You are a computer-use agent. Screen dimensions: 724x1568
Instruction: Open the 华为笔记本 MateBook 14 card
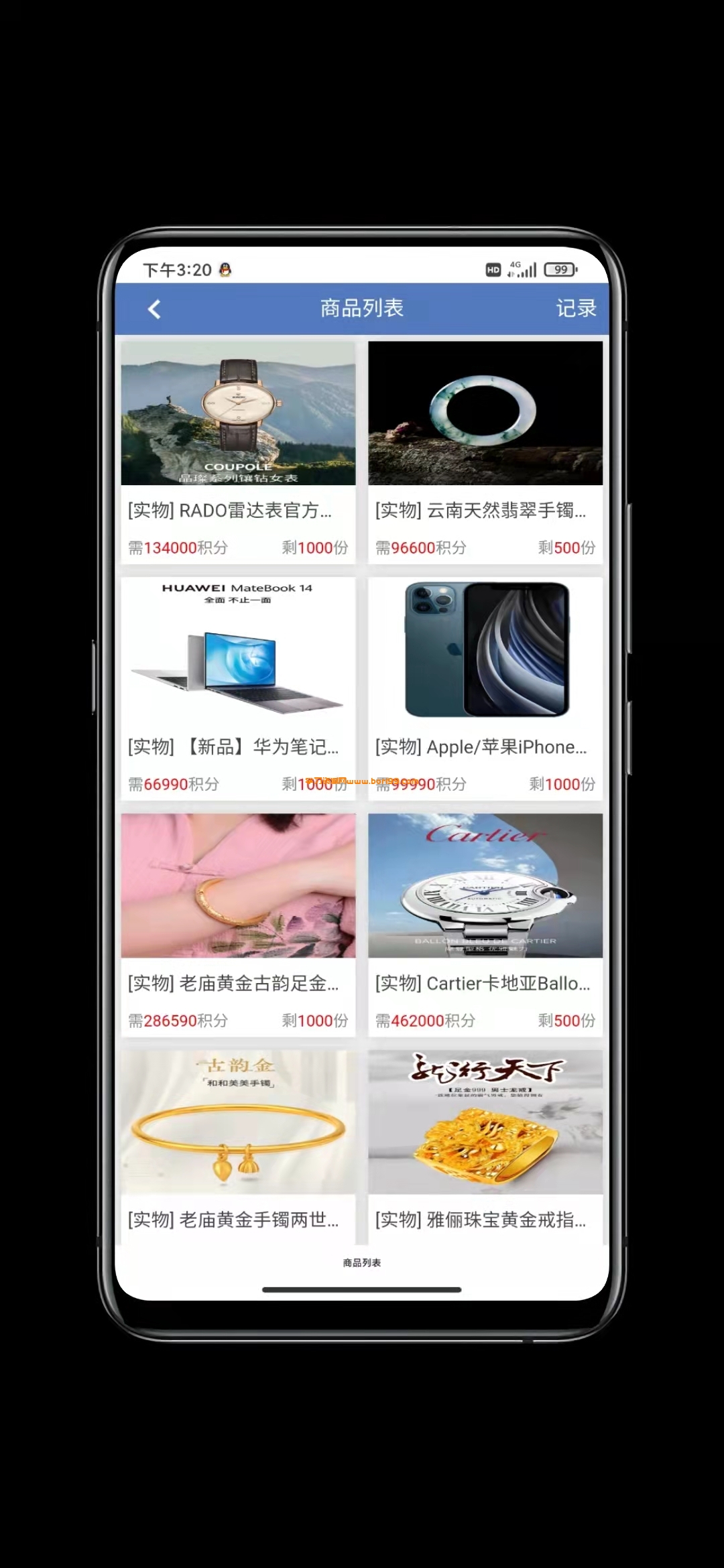coord(238,688)
